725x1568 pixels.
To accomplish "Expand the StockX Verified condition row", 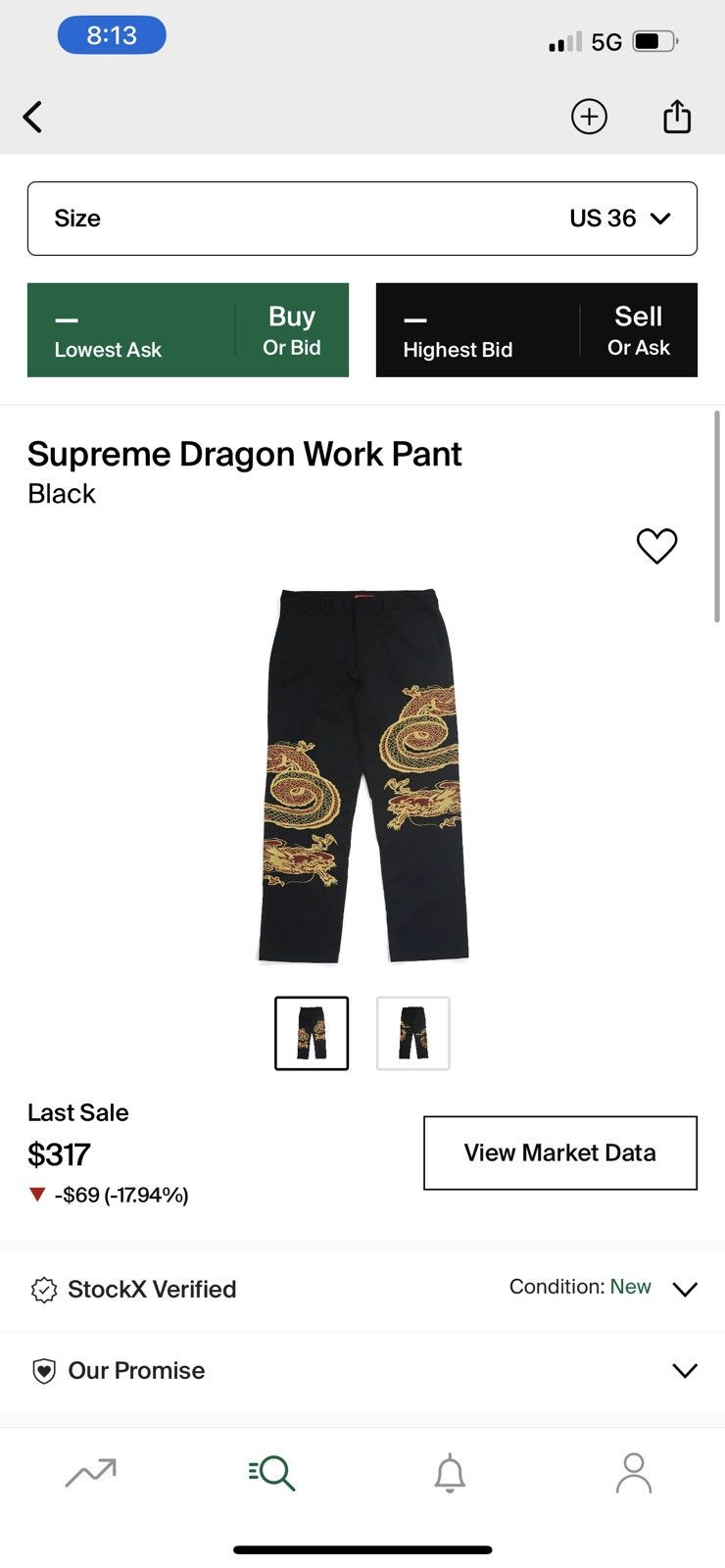I will pyautogui.click(x=362, y=1289).
